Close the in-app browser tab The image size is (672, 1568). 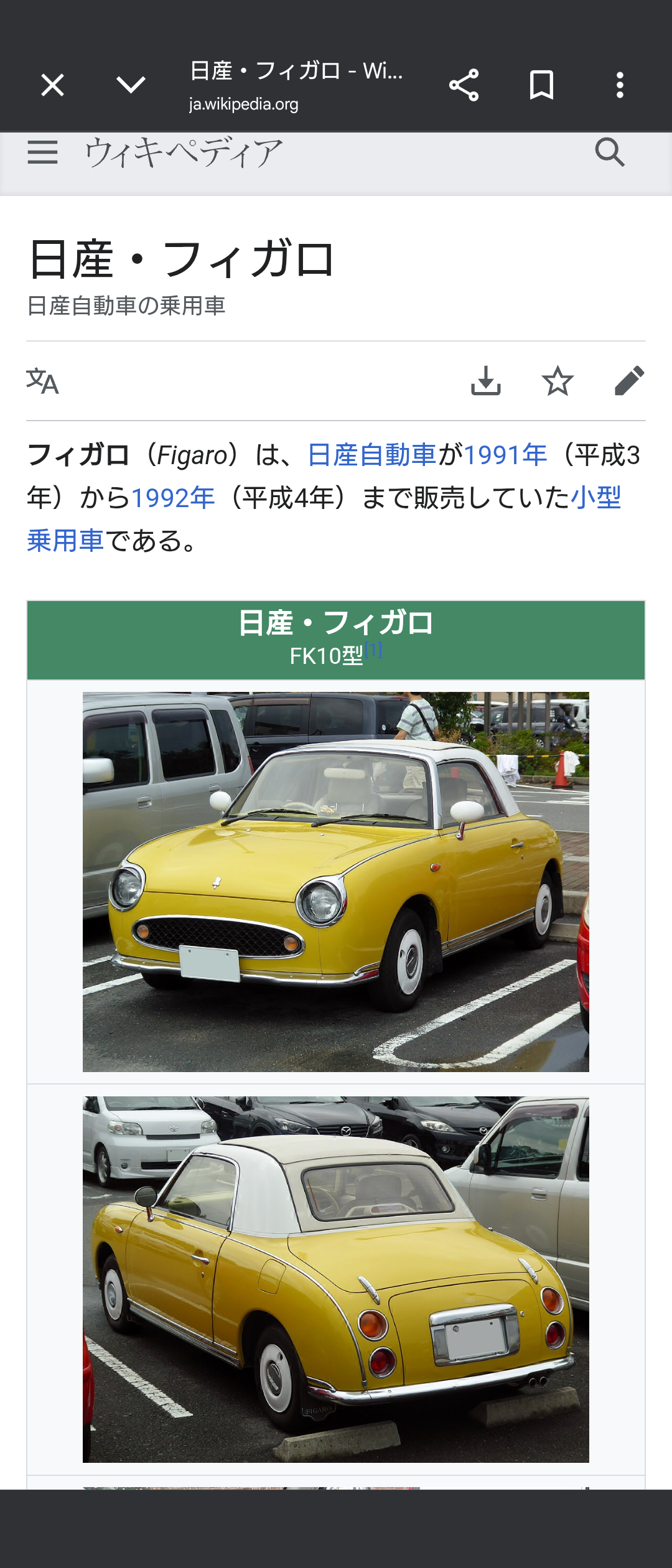pyautogui.click(x=52, y=85)
